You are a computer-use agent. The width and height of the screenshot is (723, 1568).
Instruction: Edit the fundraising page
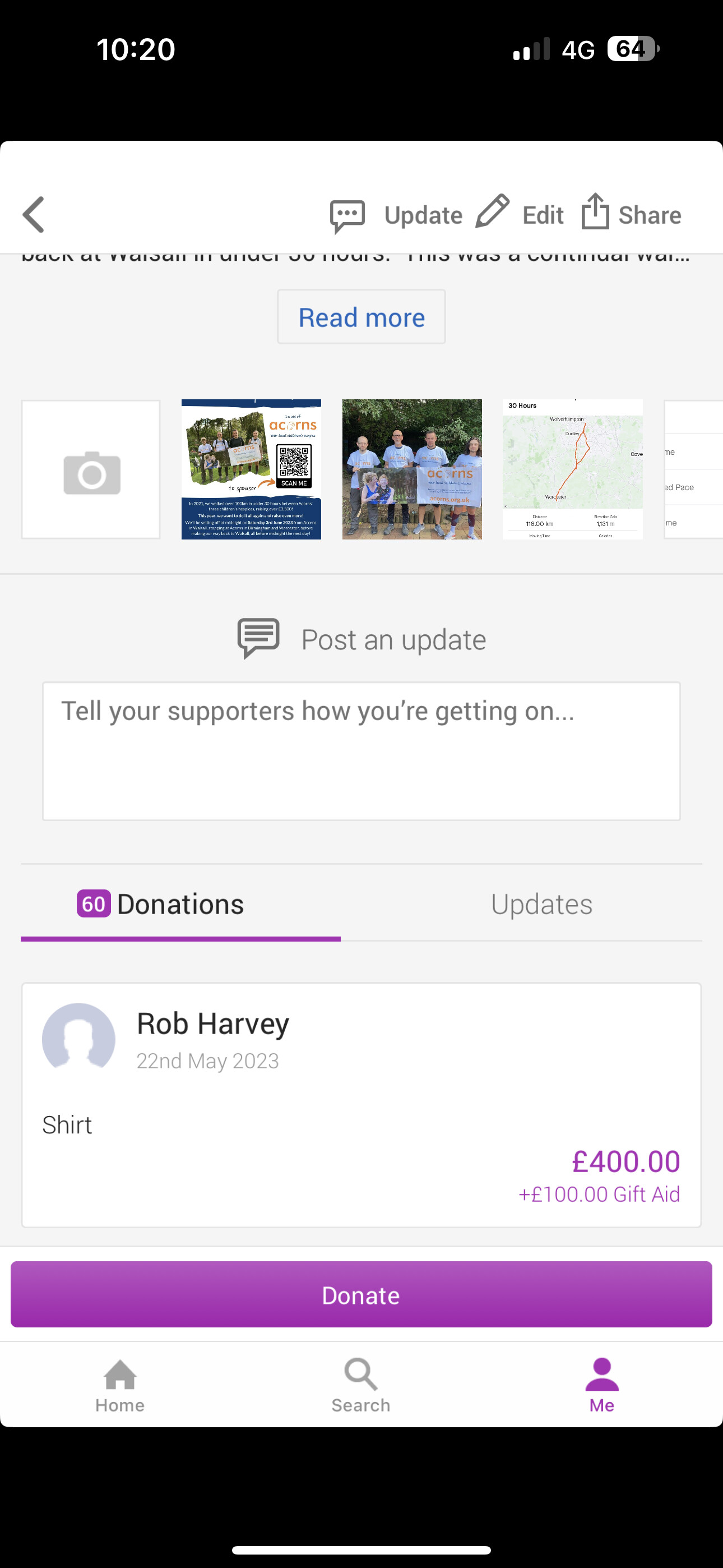click(x=520, y=214)
